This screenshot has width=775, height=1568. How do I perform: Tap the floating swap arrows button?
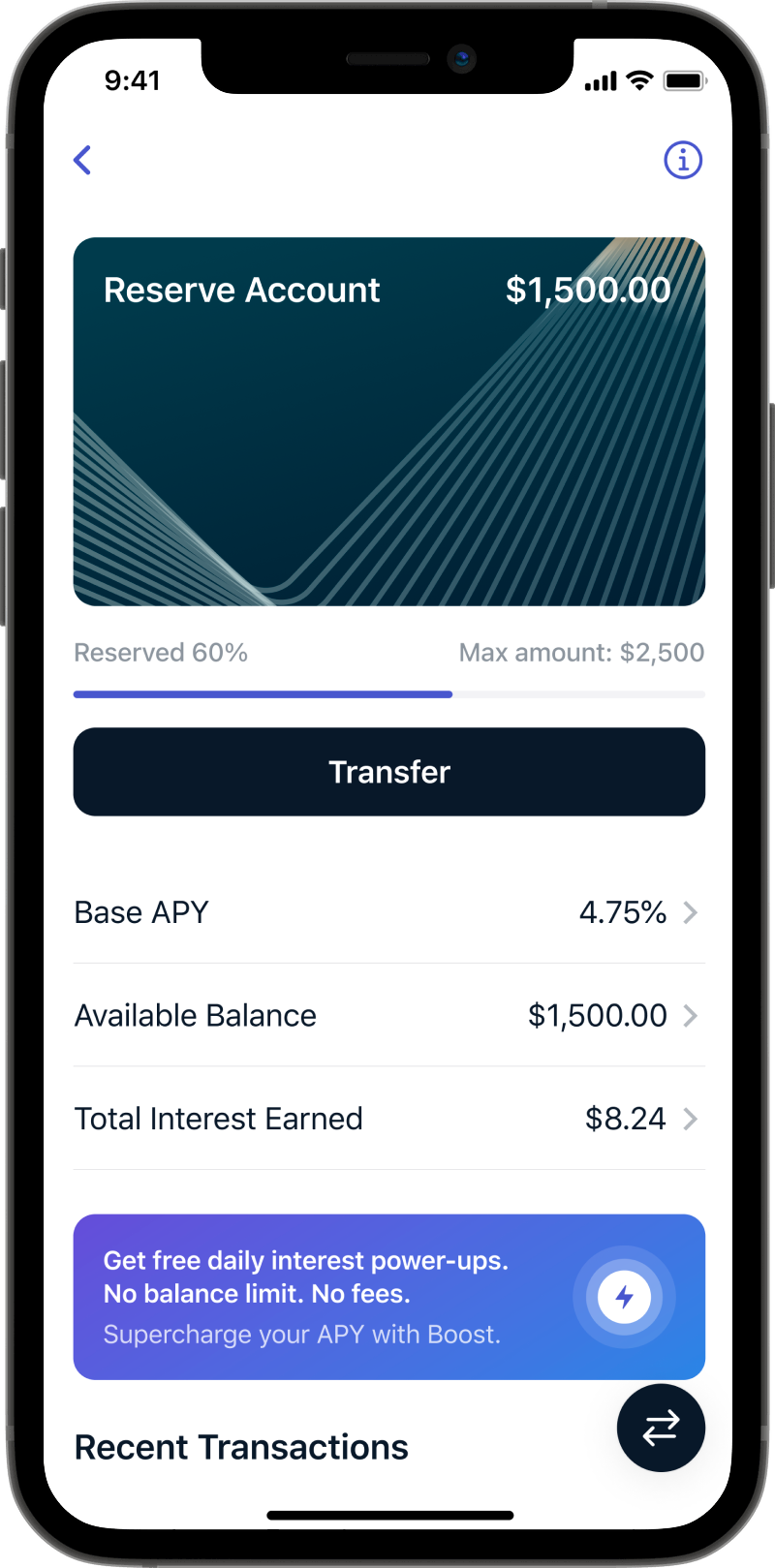(x=661, y=1428)
